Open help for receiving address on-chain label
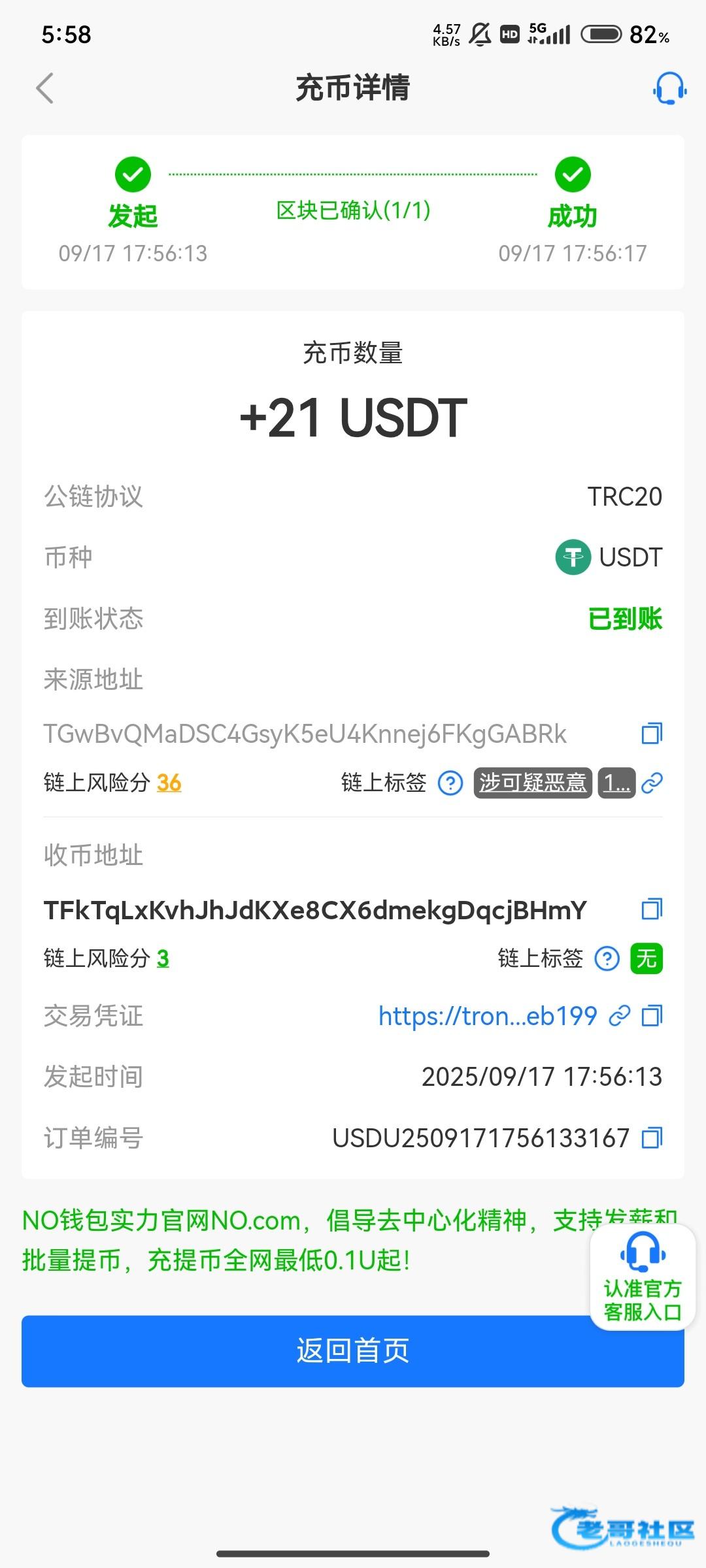Screen dimensions: 706x1568 [607, 958]
